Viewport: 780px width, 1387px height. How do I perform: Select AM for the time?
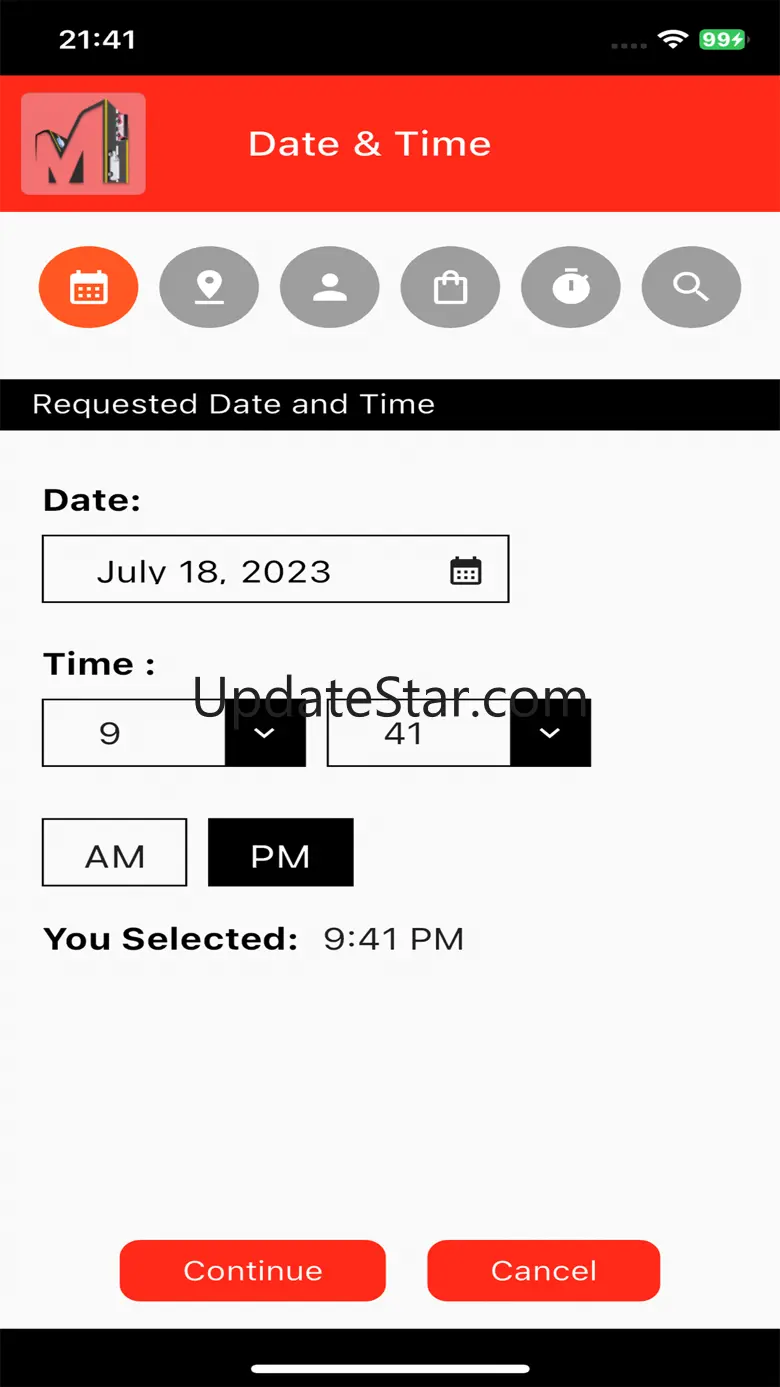coord(114,853)
